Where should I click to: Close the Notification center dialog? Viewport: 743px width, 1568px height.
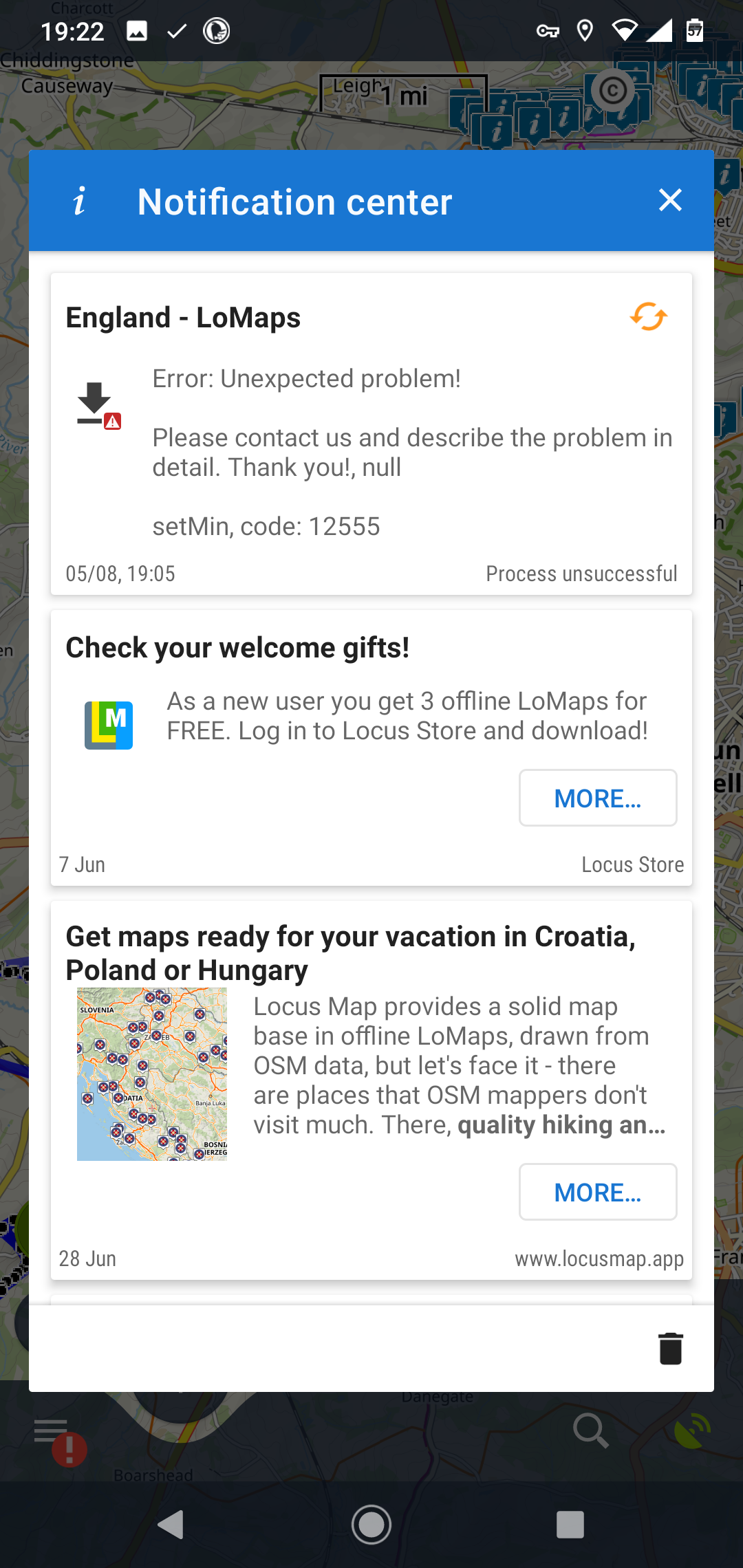pyautogui.click(x=670, y=201)
